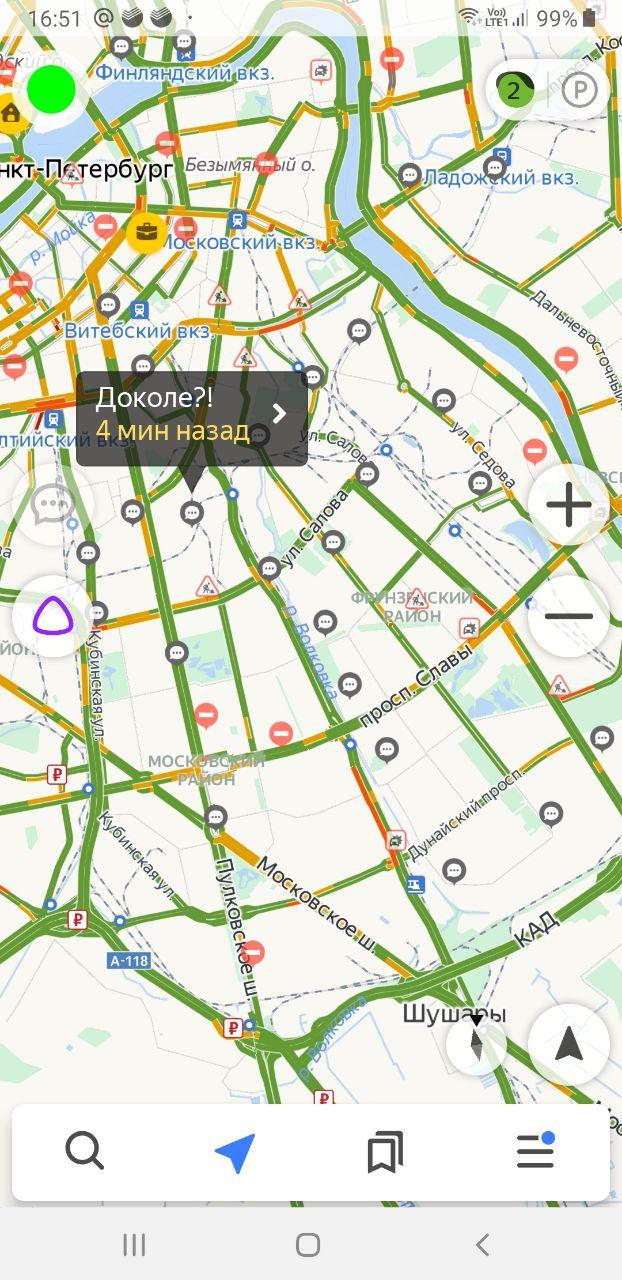The image size is (622, 1280).
Task: Open the recent apps screen
Action: 134,1244
